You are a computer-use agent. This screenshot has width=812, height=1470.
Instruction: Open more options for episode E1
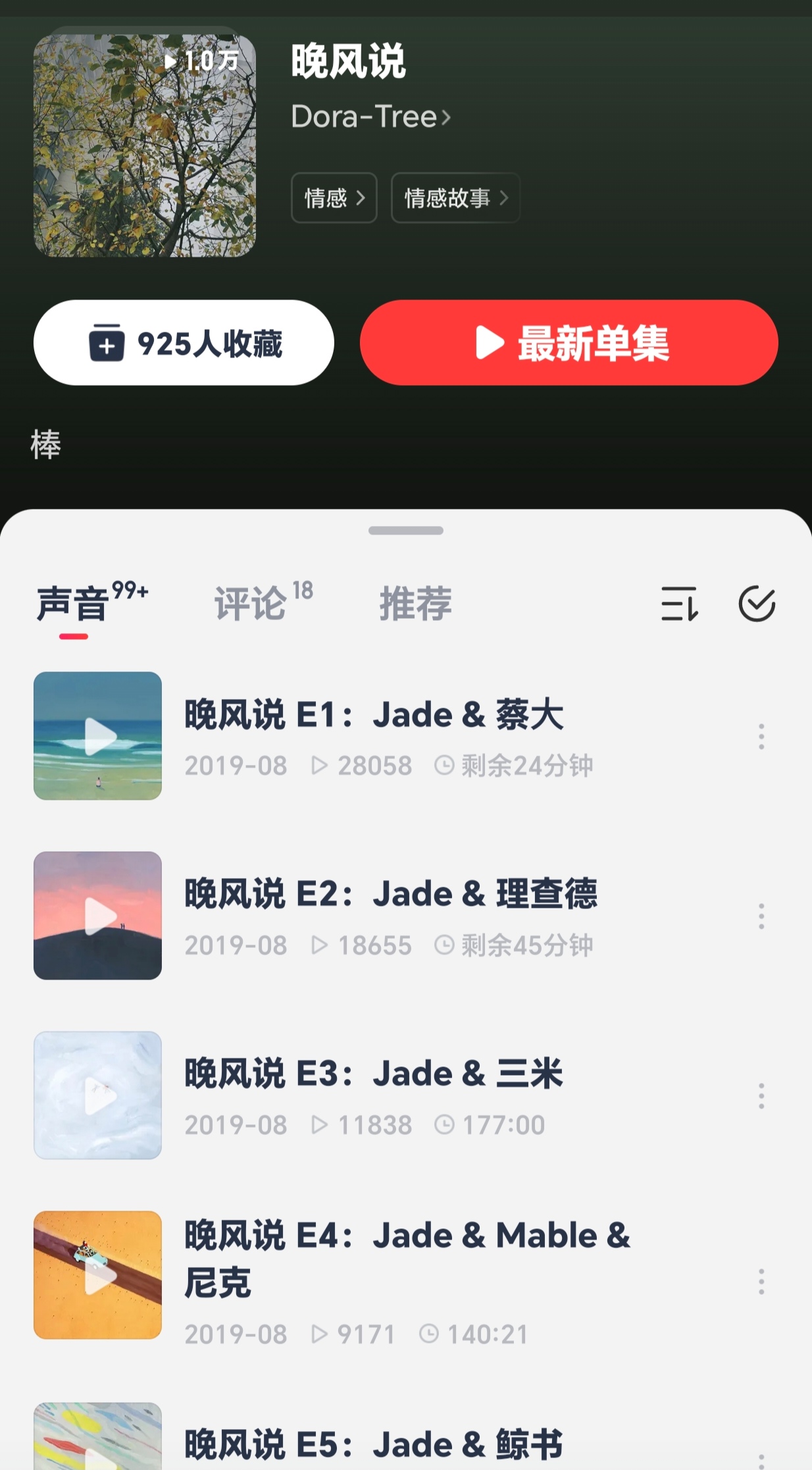tap(761, 737)
